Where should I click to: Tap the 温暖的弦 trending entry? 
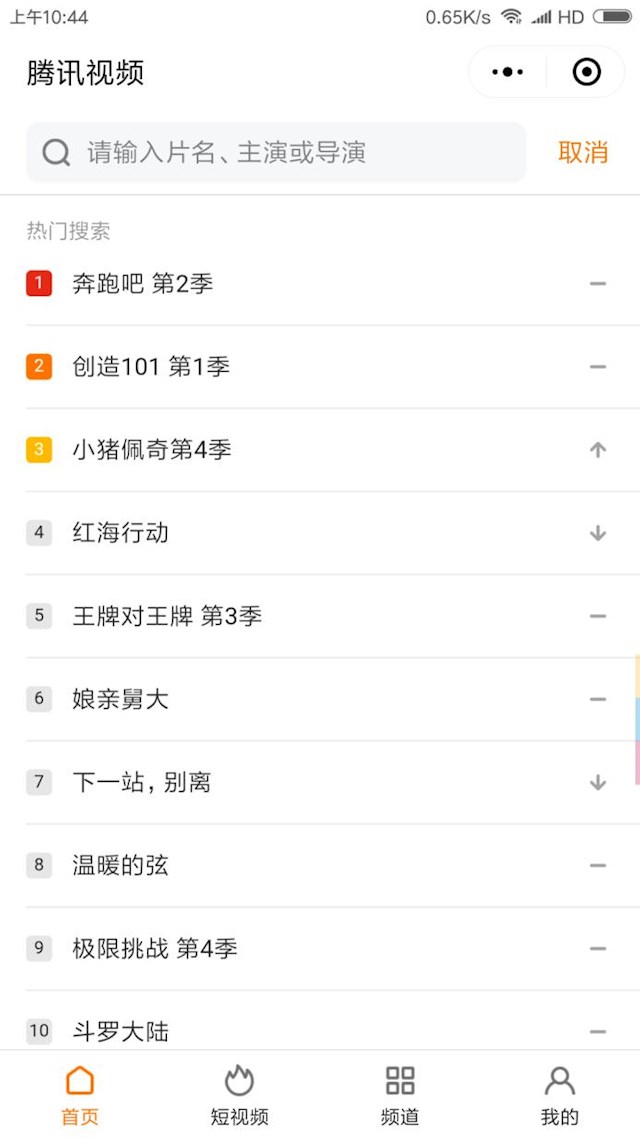319,865
